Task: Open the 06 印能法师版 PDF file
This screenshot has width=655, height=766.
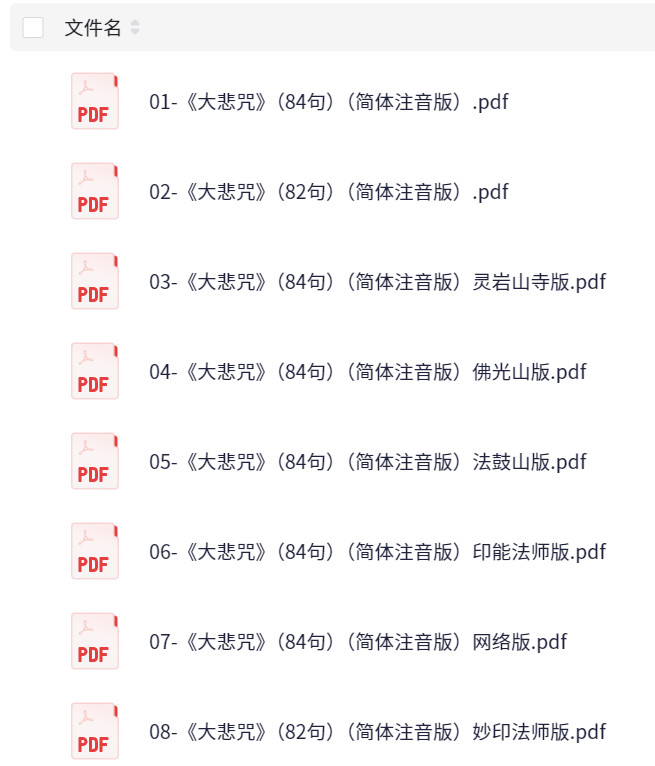Action: [377, 552]
